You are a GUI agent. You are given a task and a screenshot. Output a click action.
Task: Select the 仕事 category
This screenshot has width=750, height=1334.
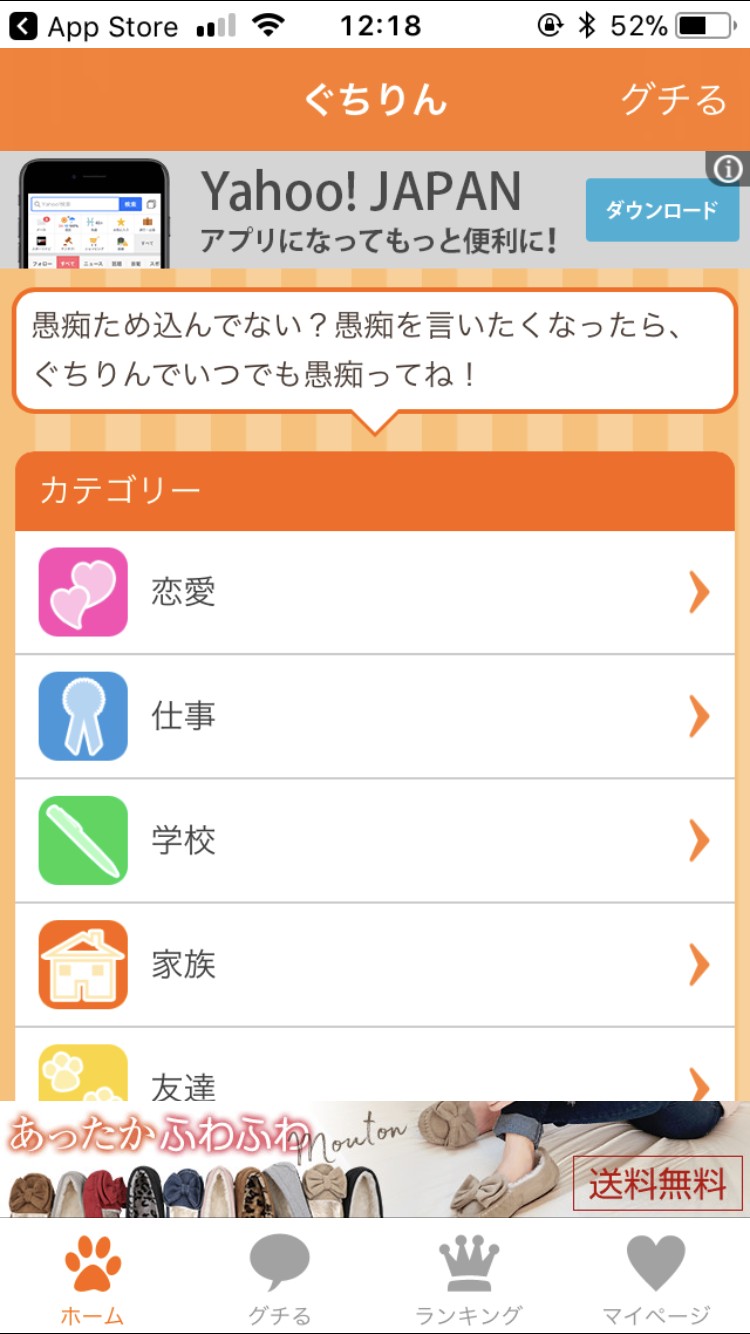pyautogui.click(x=375, y=717)
